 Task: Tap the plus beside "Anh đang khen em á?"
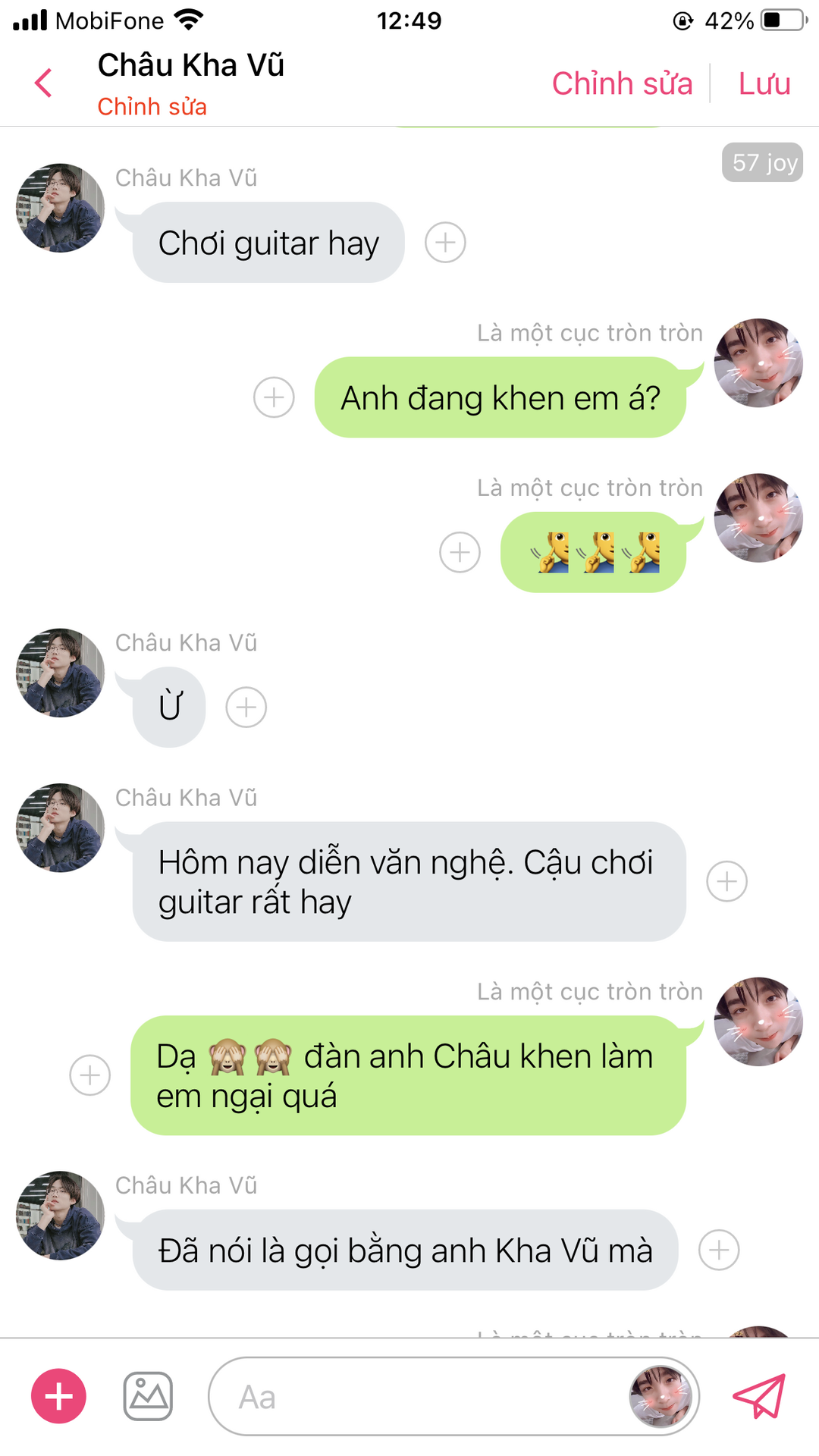274,397
